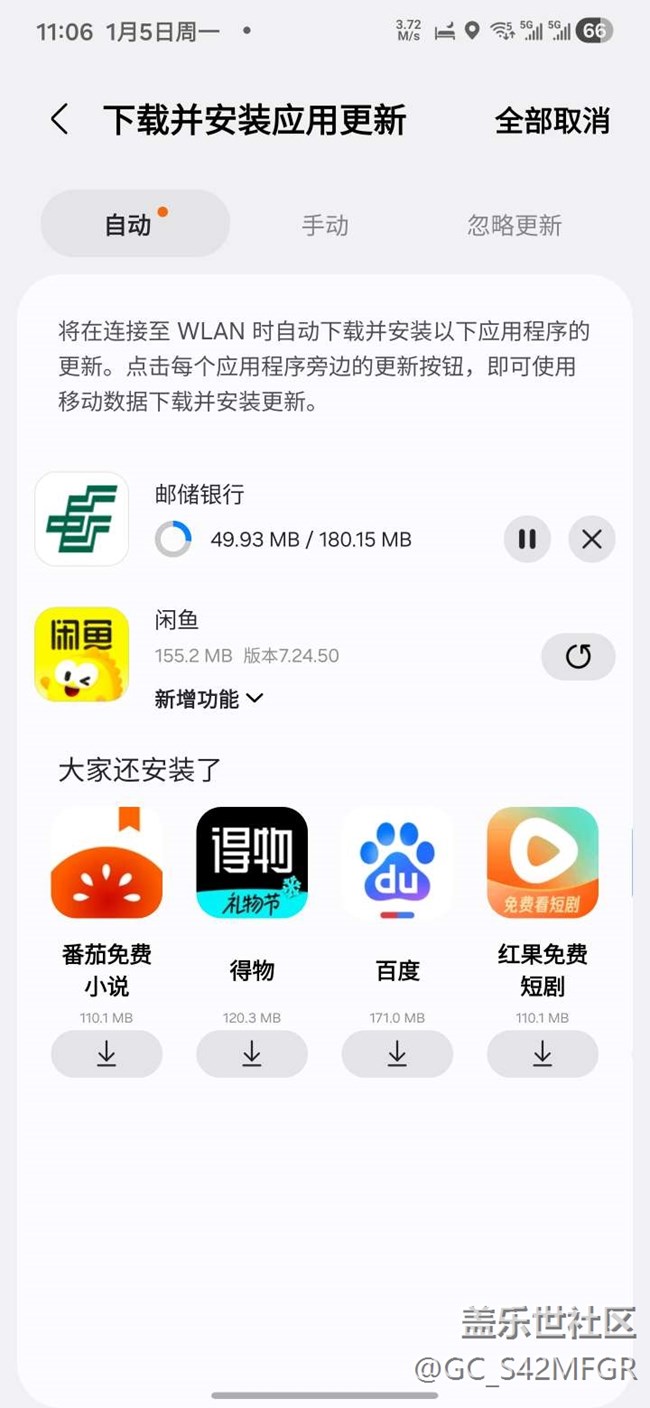
Task: Download 番茄免费小说
Action: (x=106, y=1053)
